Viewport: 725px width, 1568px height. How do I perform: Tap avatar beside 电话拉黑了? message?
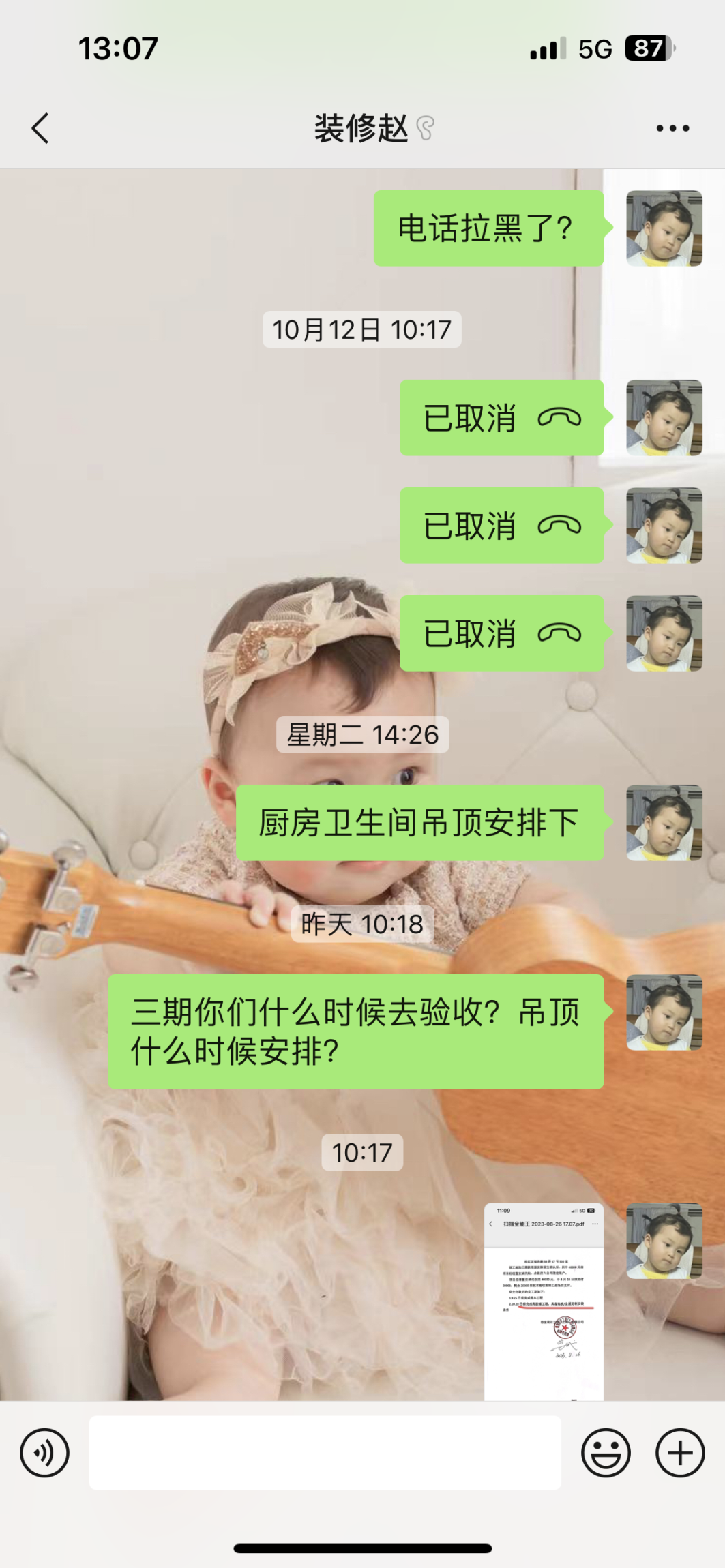(664, 228)
